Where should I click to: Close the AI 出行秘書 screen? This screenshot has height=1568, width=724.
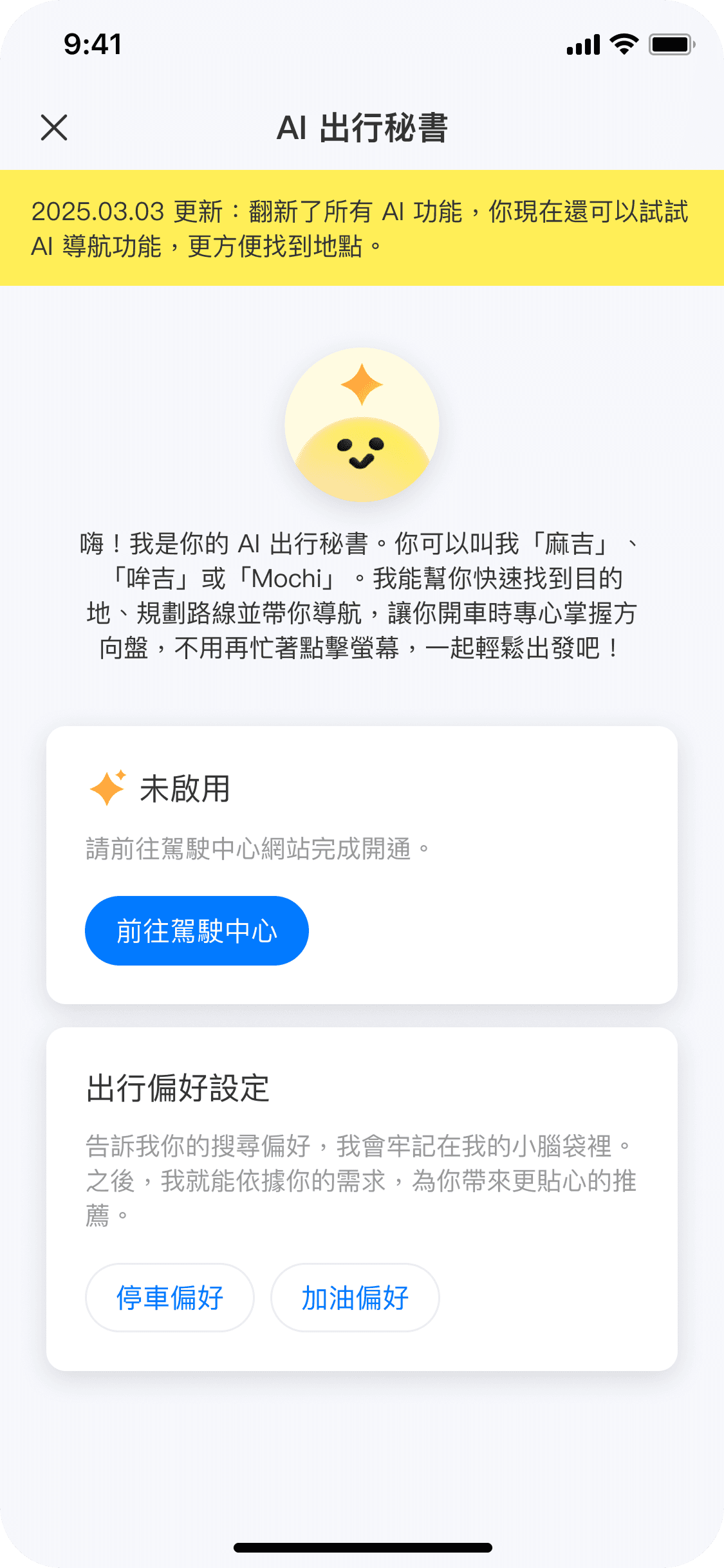(x=54, y=127)
